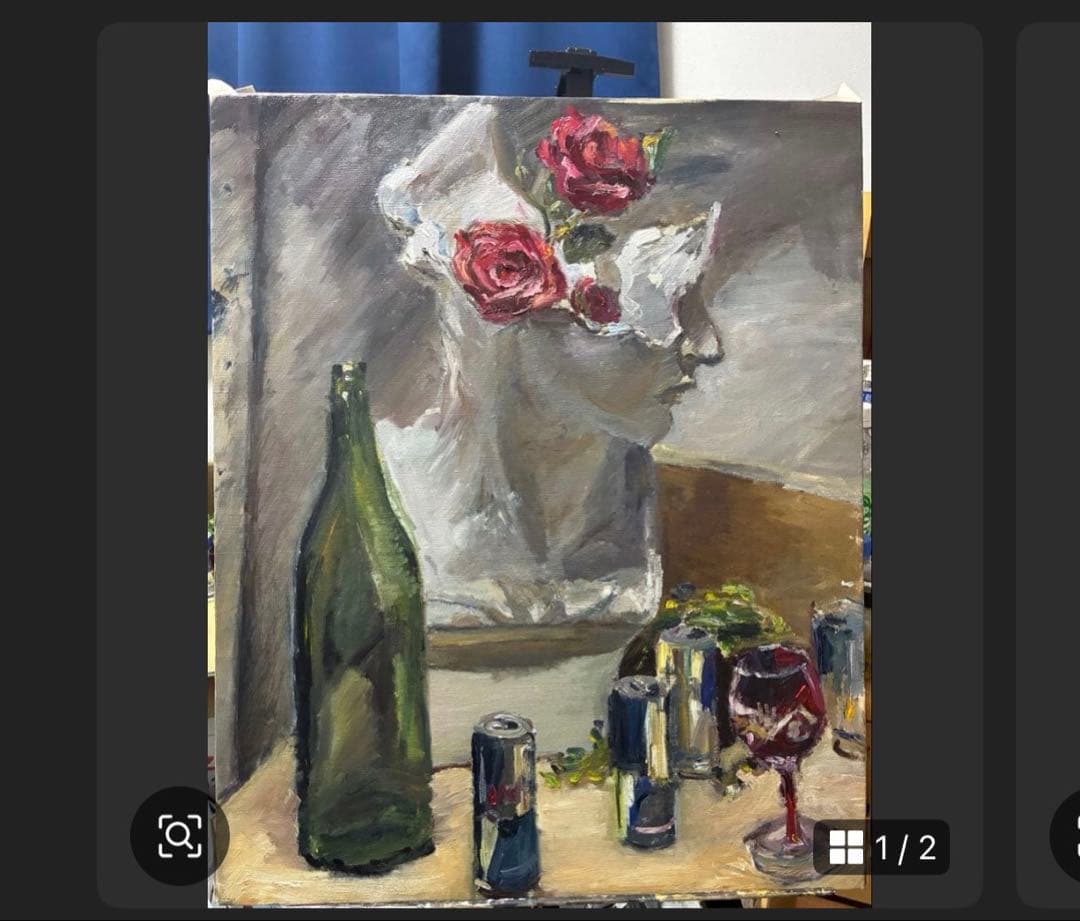Viewport: 1080px width, 921px height.
Task: Open the 1 / 2 image grid view
Action: (x=881, y=848)
